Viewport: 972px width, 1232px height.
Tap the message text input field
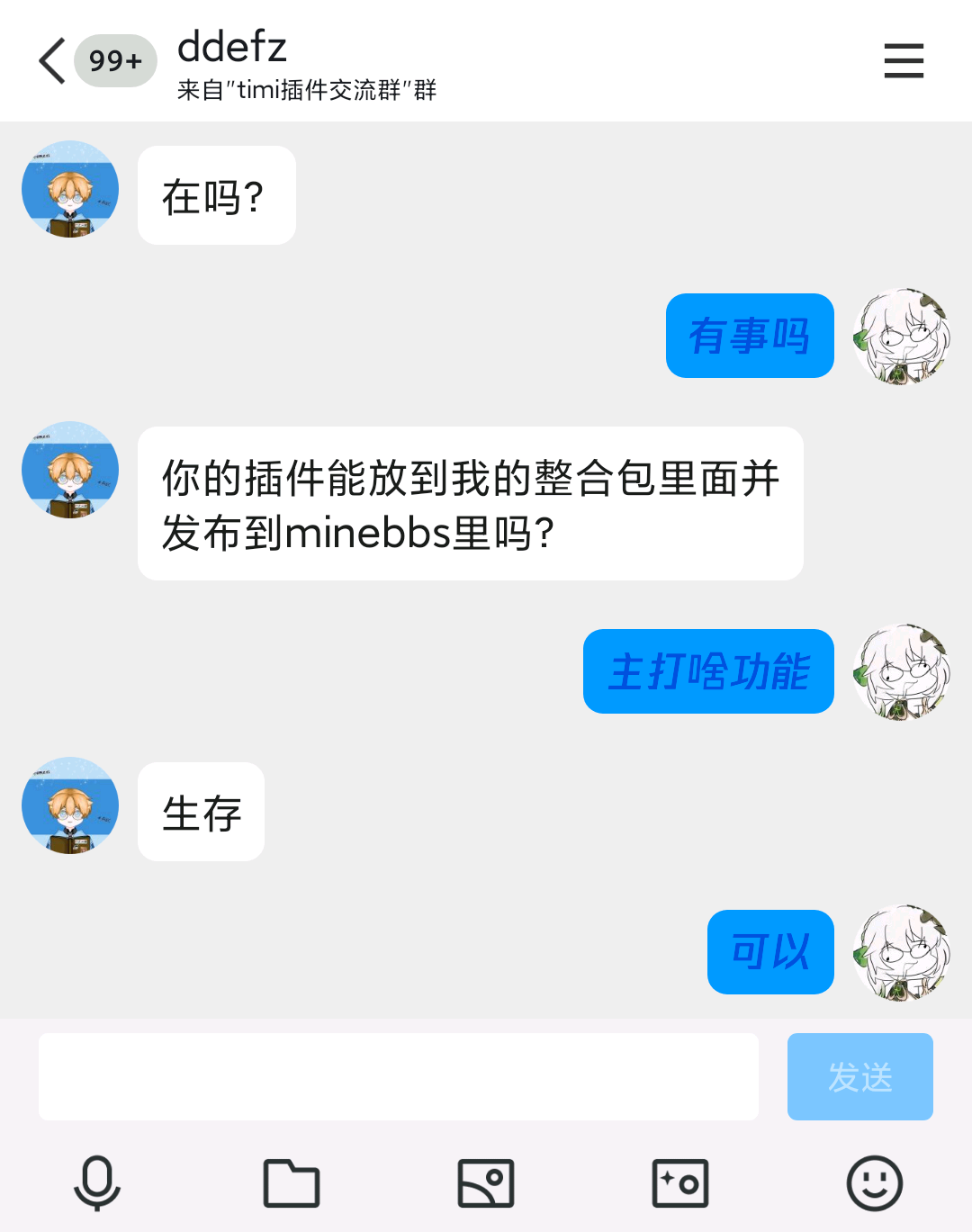[x=398, y=1076]
